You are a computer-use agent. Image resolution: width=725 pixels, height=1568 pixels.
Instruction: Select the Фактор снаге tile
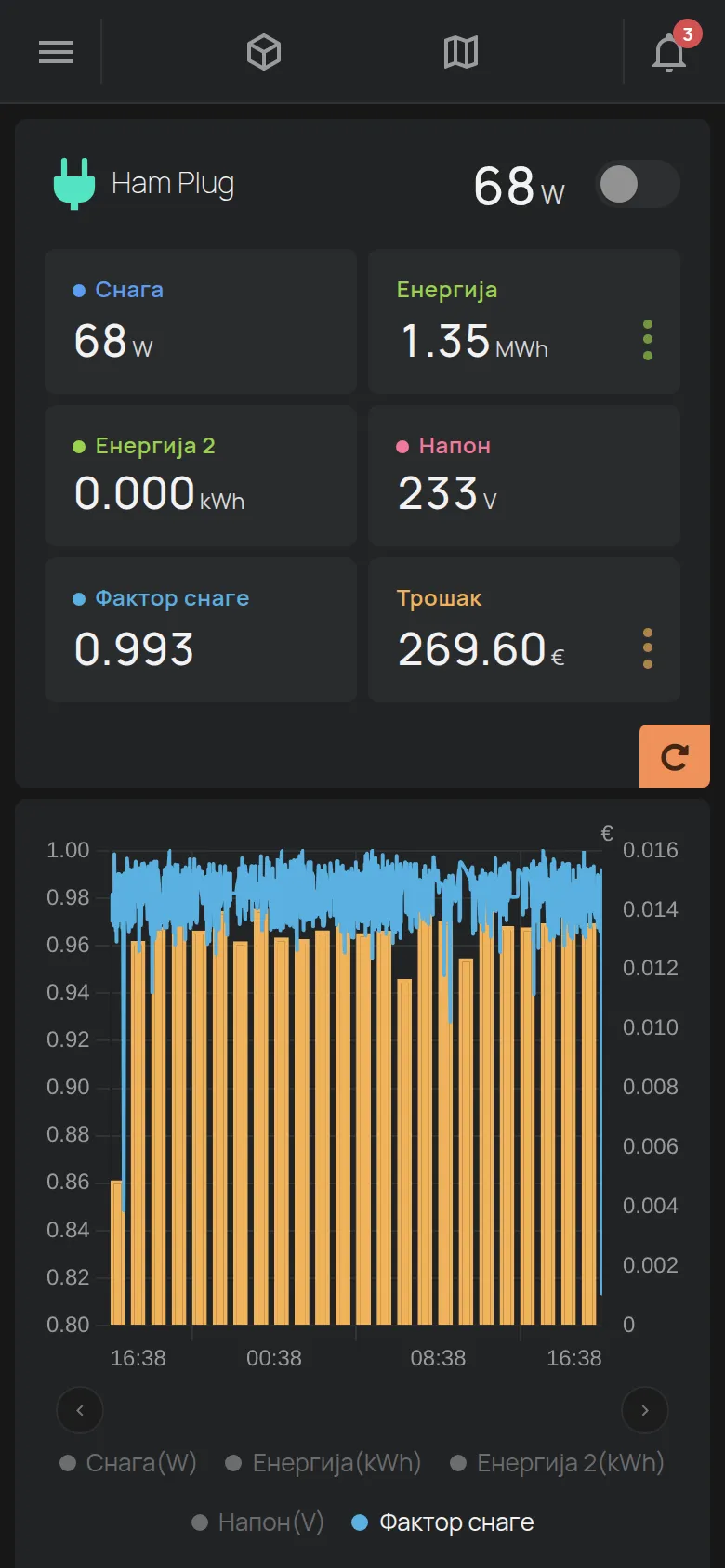point(201,630)
